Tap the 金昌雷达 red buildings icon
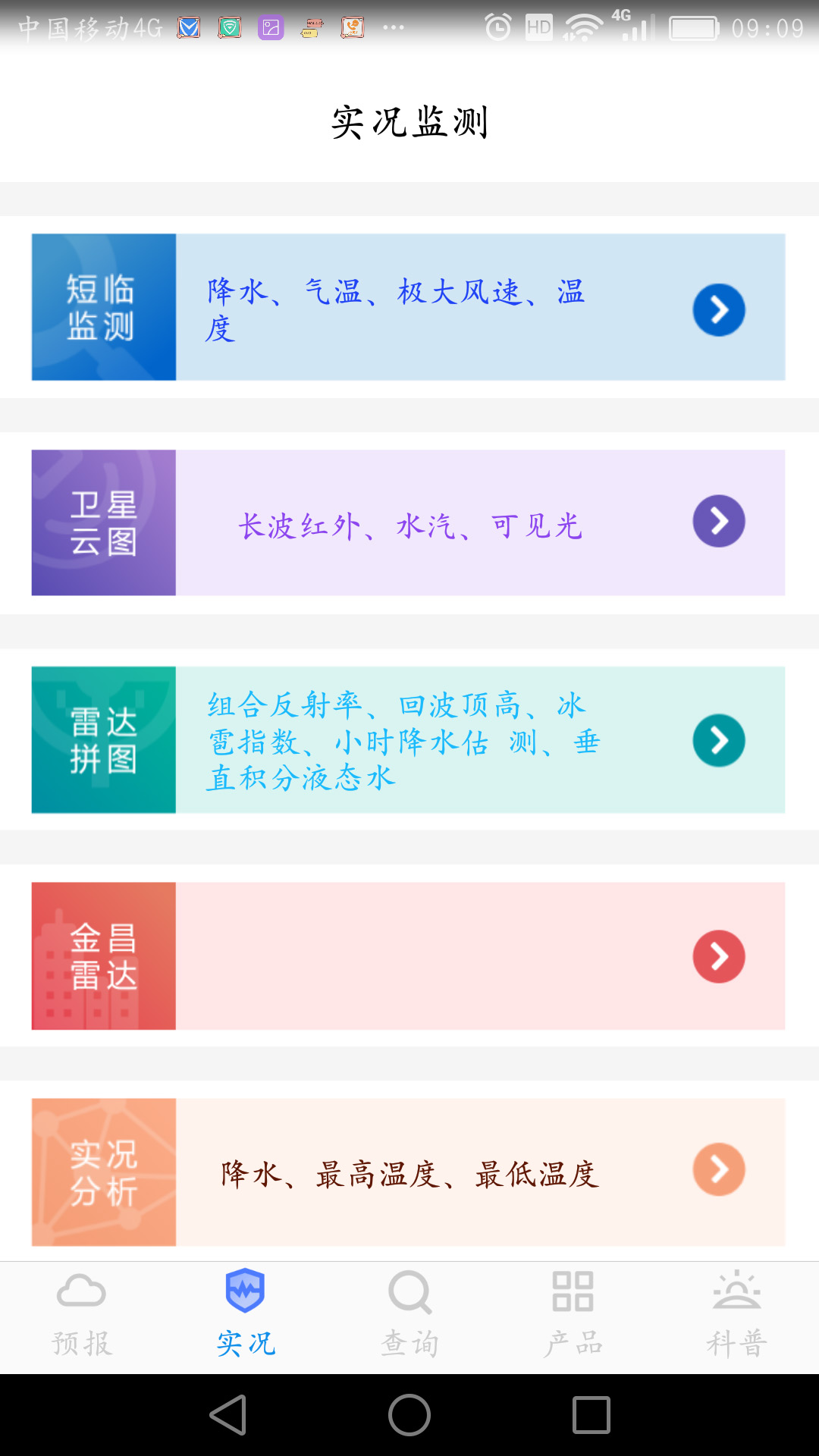Viewport: 819px width, 1456px height. click(x=104, y=955)
